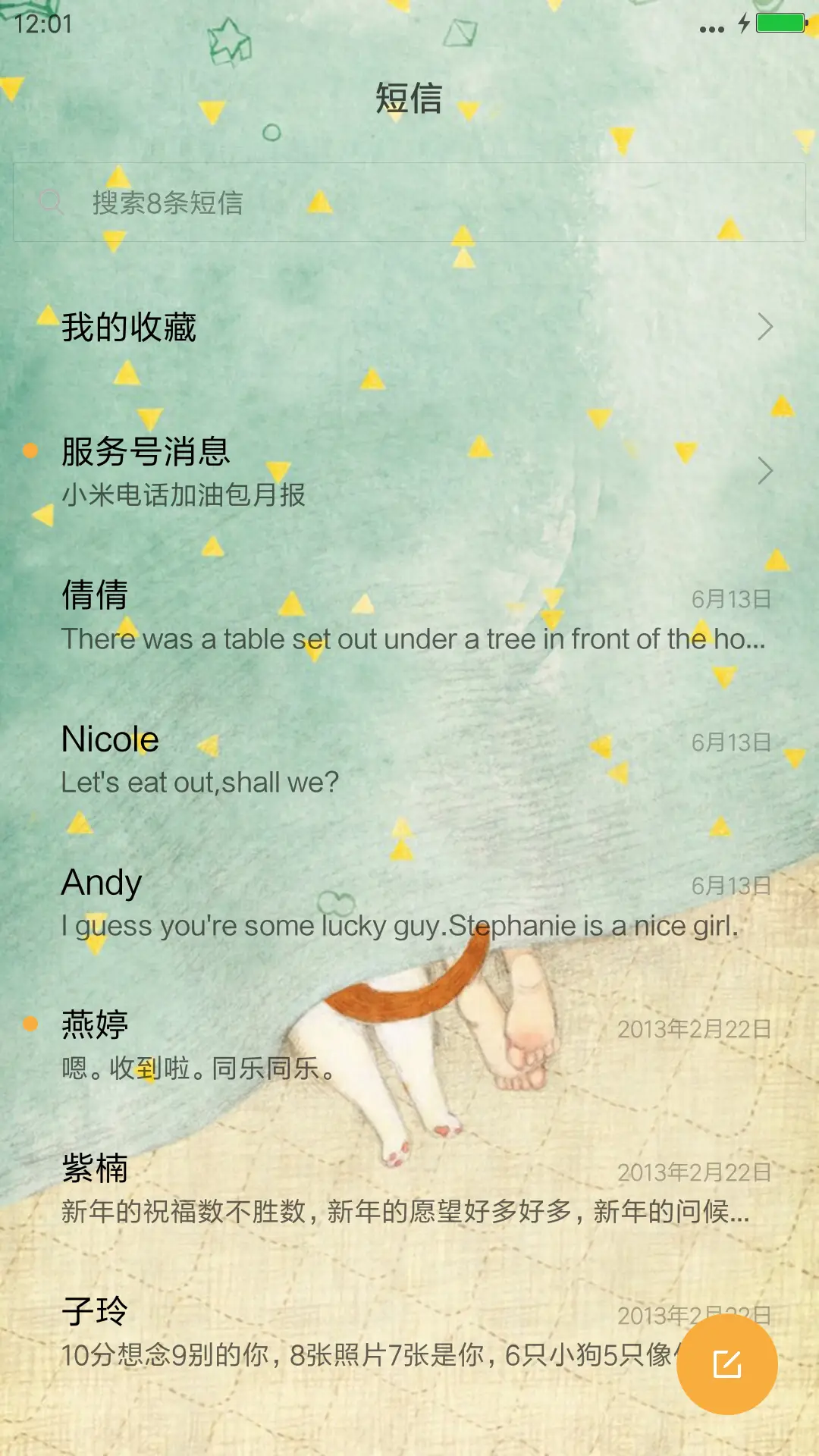Open 服务号消息 using its chevron arrow
Image resolution: width=819 pixels, height=1456 pixels.
click(x=766, y=470)
